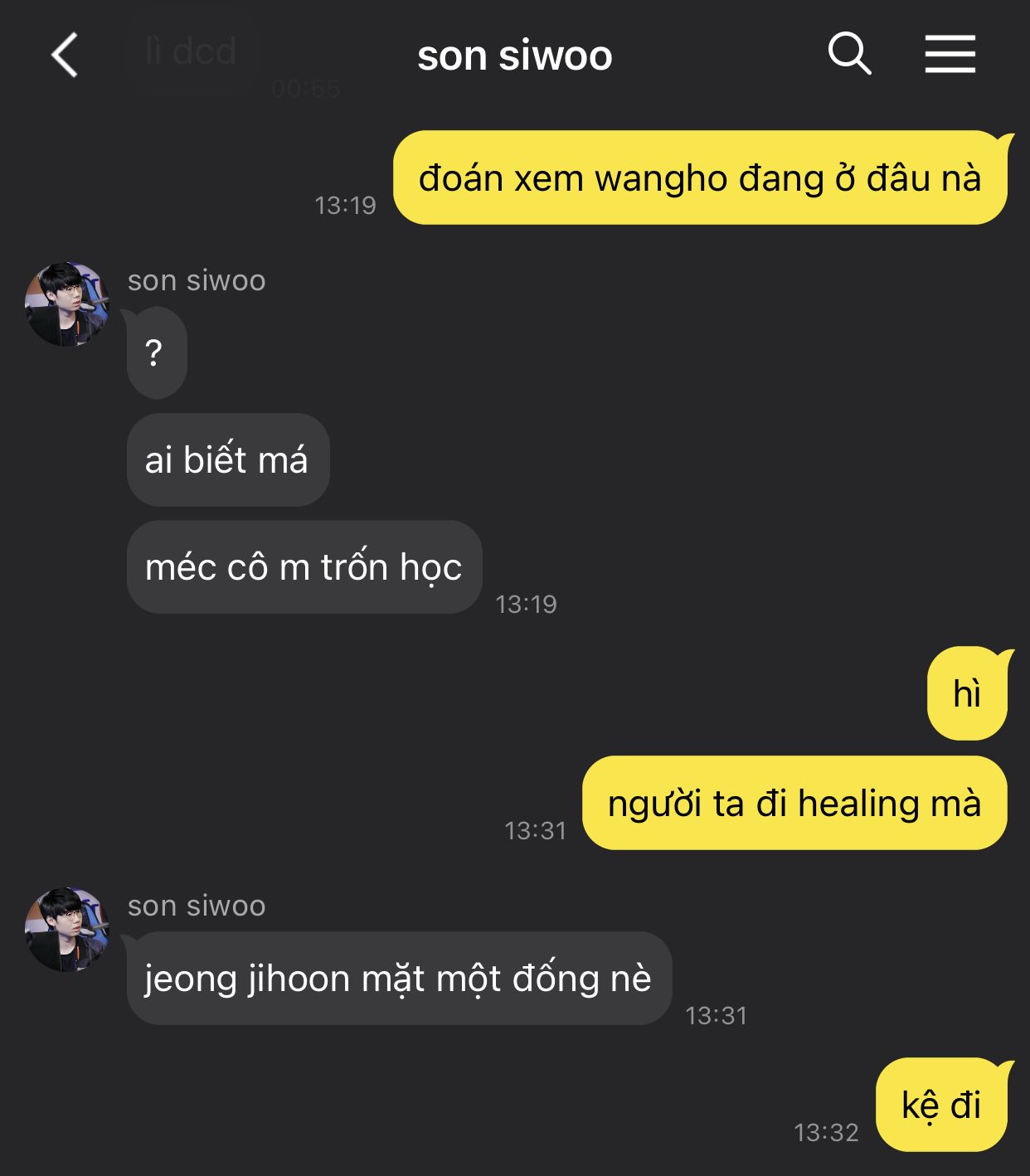Open son siwoo's profile picture

tap(67, 304)
